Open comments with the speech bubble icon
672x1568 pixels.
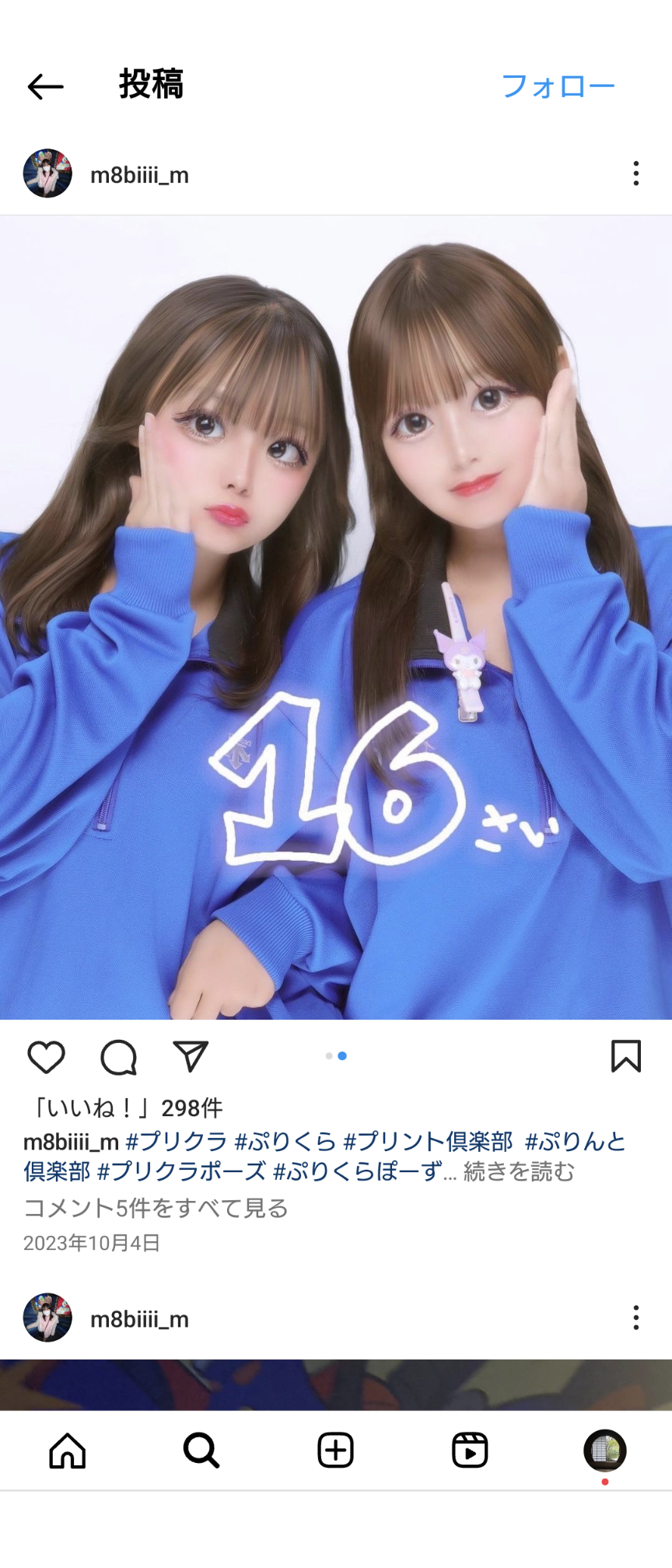coord(118,1057)
